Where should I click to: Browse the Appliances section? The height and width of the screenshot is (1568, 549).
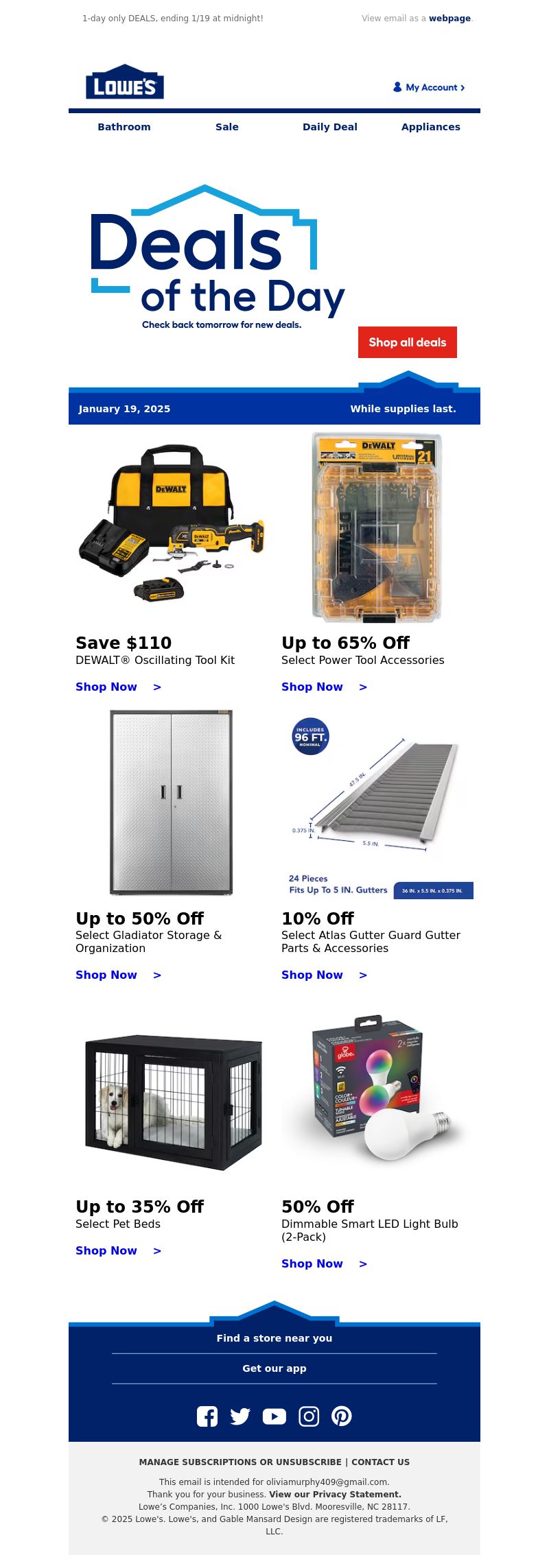[431, 127]
